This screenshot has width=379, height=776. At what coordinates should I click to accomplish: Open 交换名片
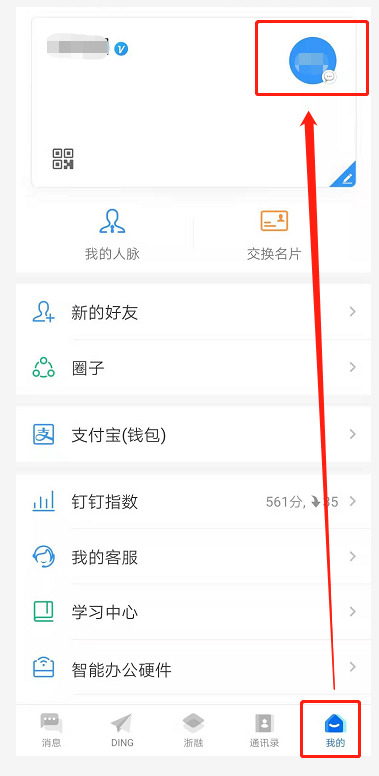(274, 235)
